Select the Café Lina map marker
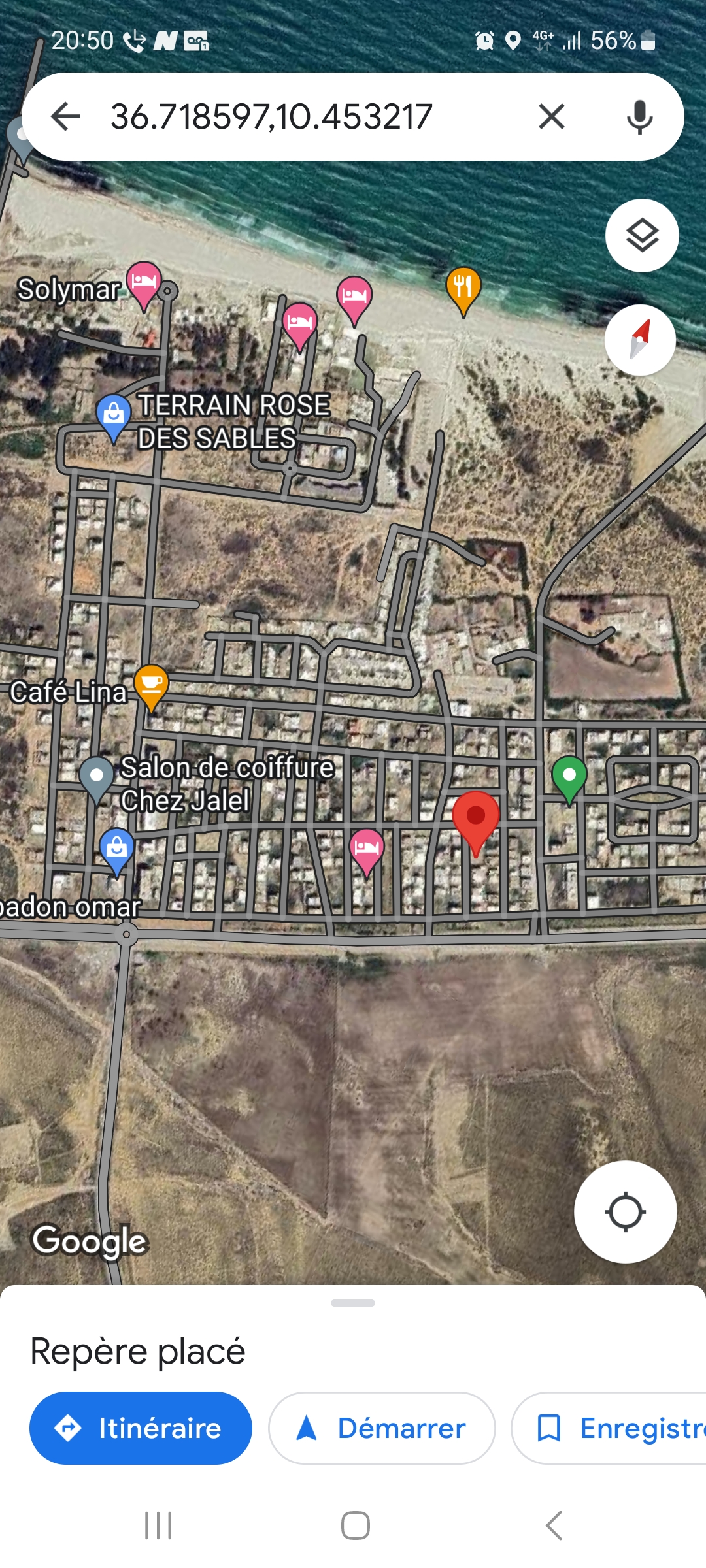Viewport: 706px width, 1568px height. pos(151,685)
